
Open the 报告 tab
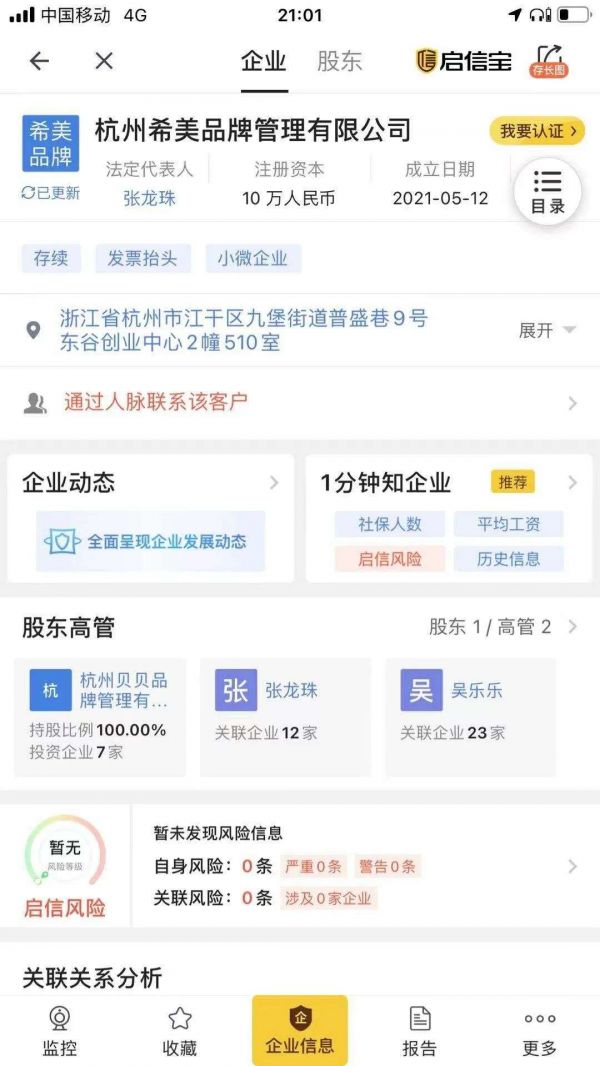[x=419, y=1031]
